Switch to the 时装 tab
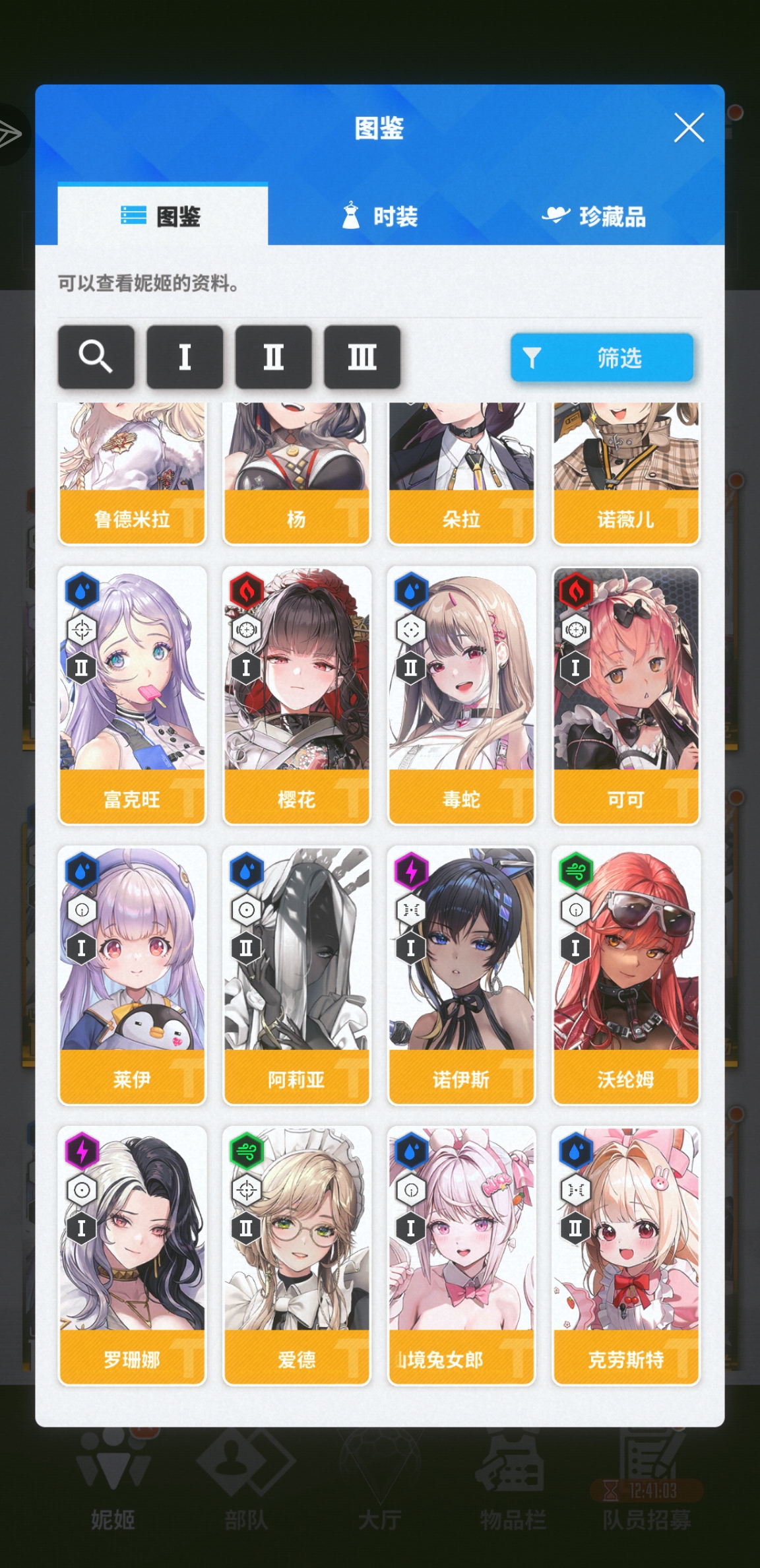 [380, 216]
